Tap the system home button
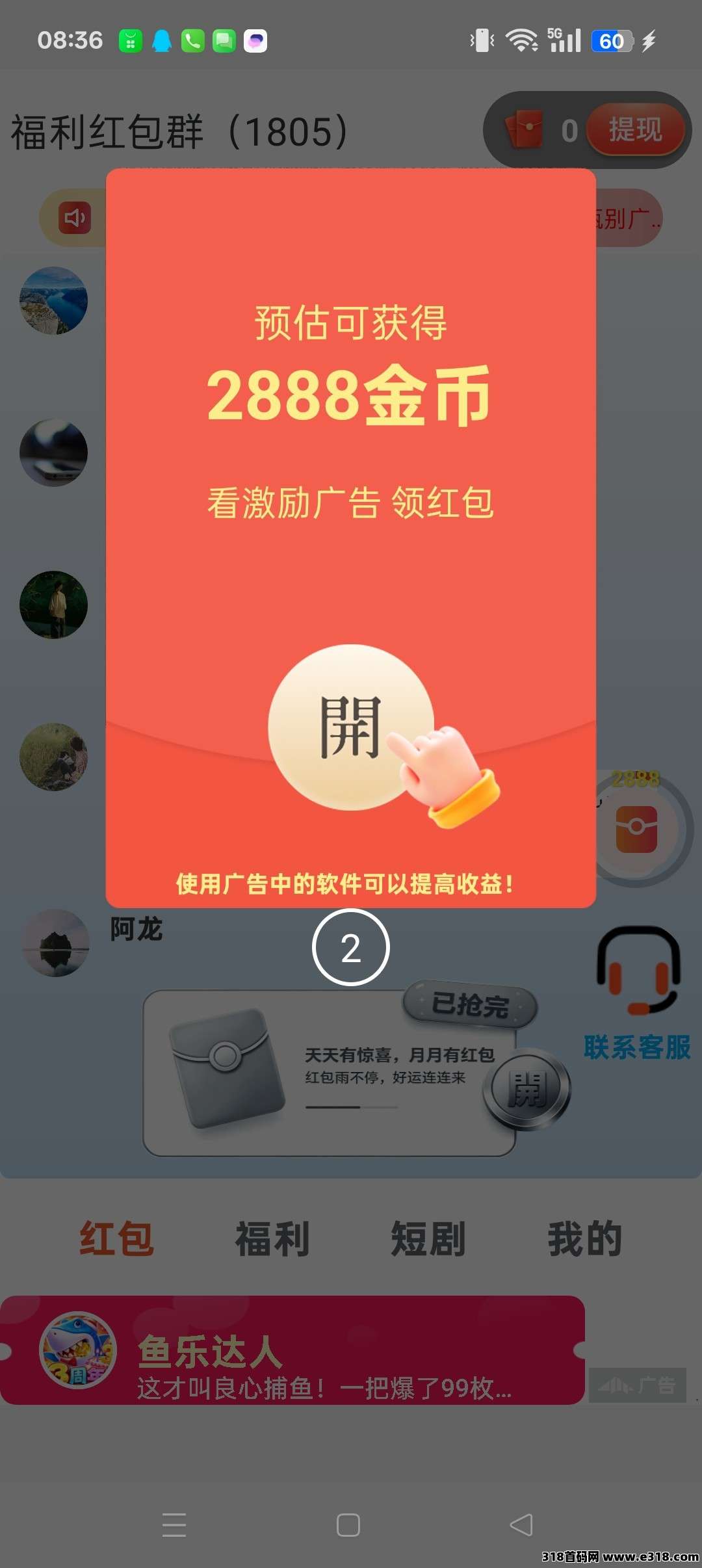Screen dimensions: 702x1568 click(x=348, y=1524)
